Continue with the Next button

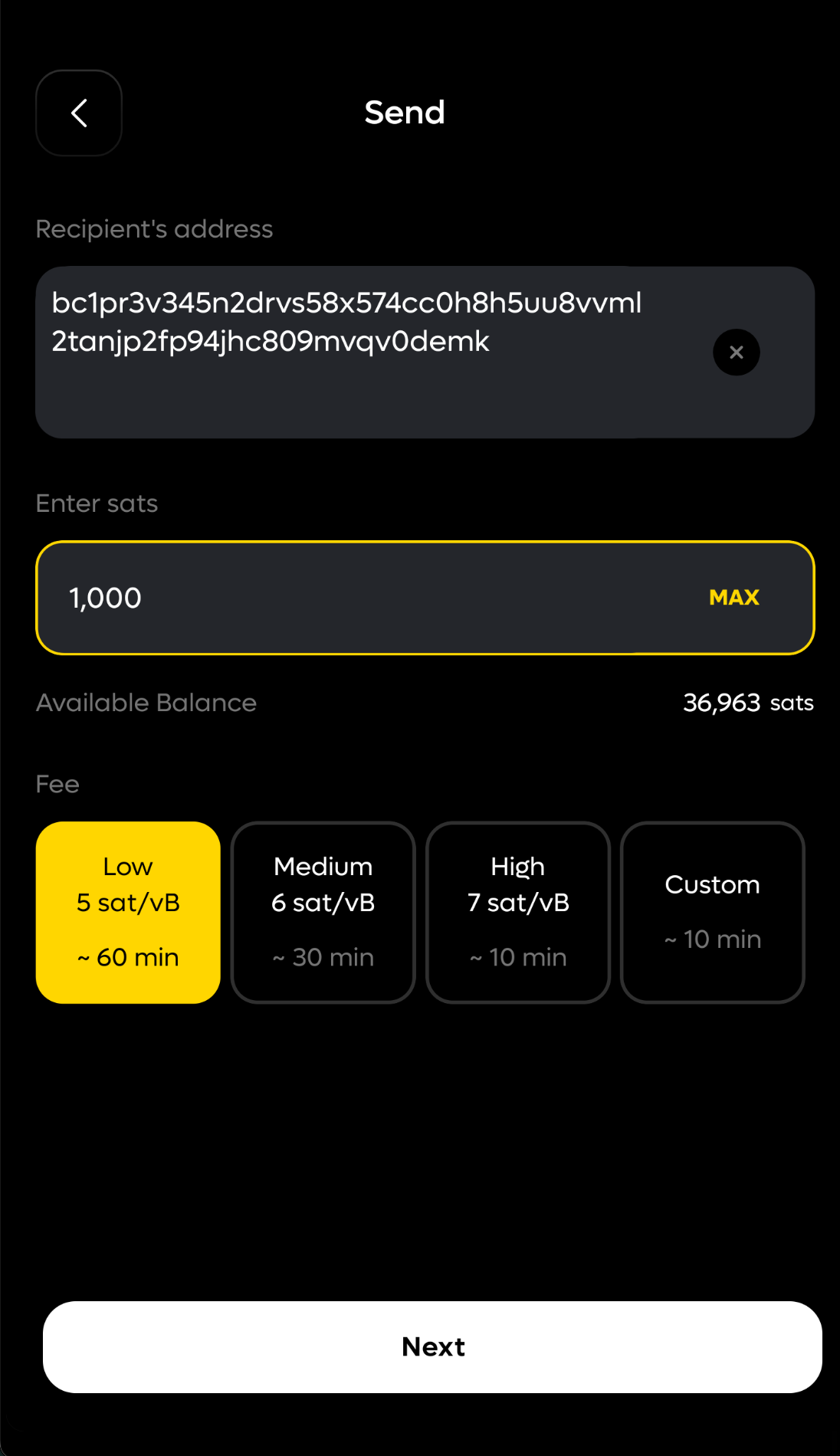432,1346
